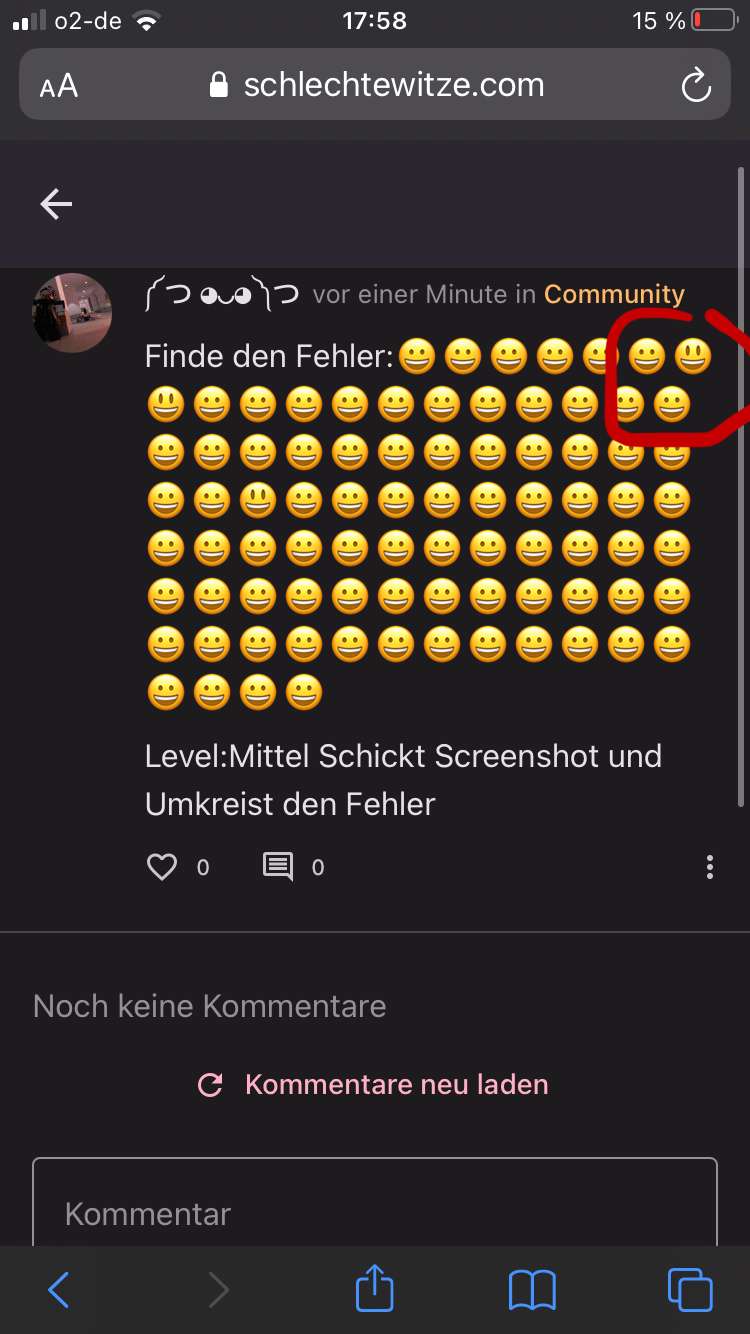Viewport: 750px width, 1334px height.
Task: Navigate back in Safari toolbar
Action: [59, 1290]
